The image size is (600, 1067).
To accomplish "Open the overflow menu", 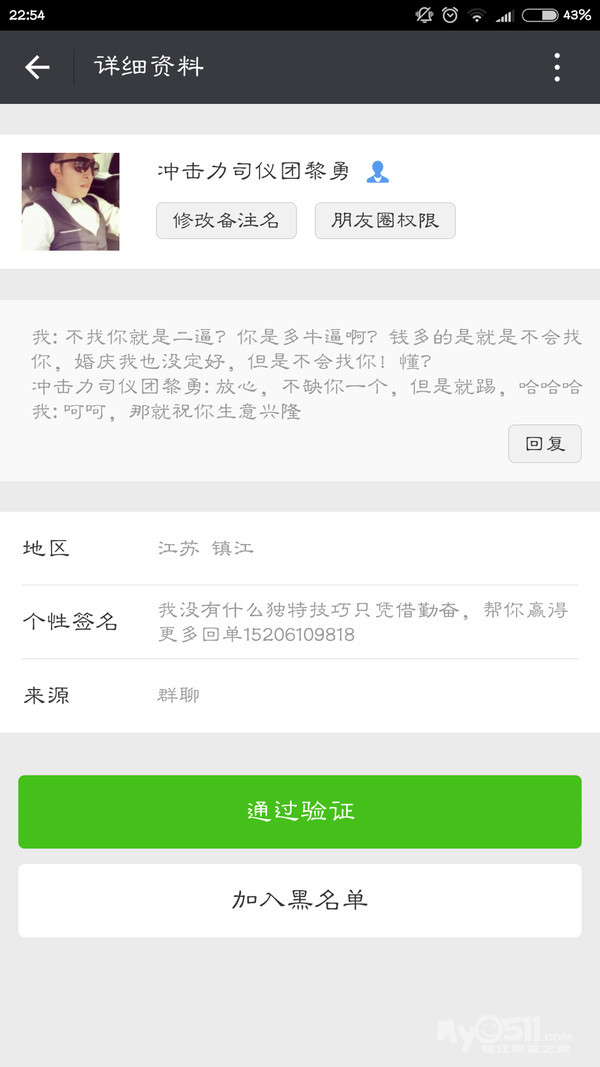I will (x=557, y=67).
